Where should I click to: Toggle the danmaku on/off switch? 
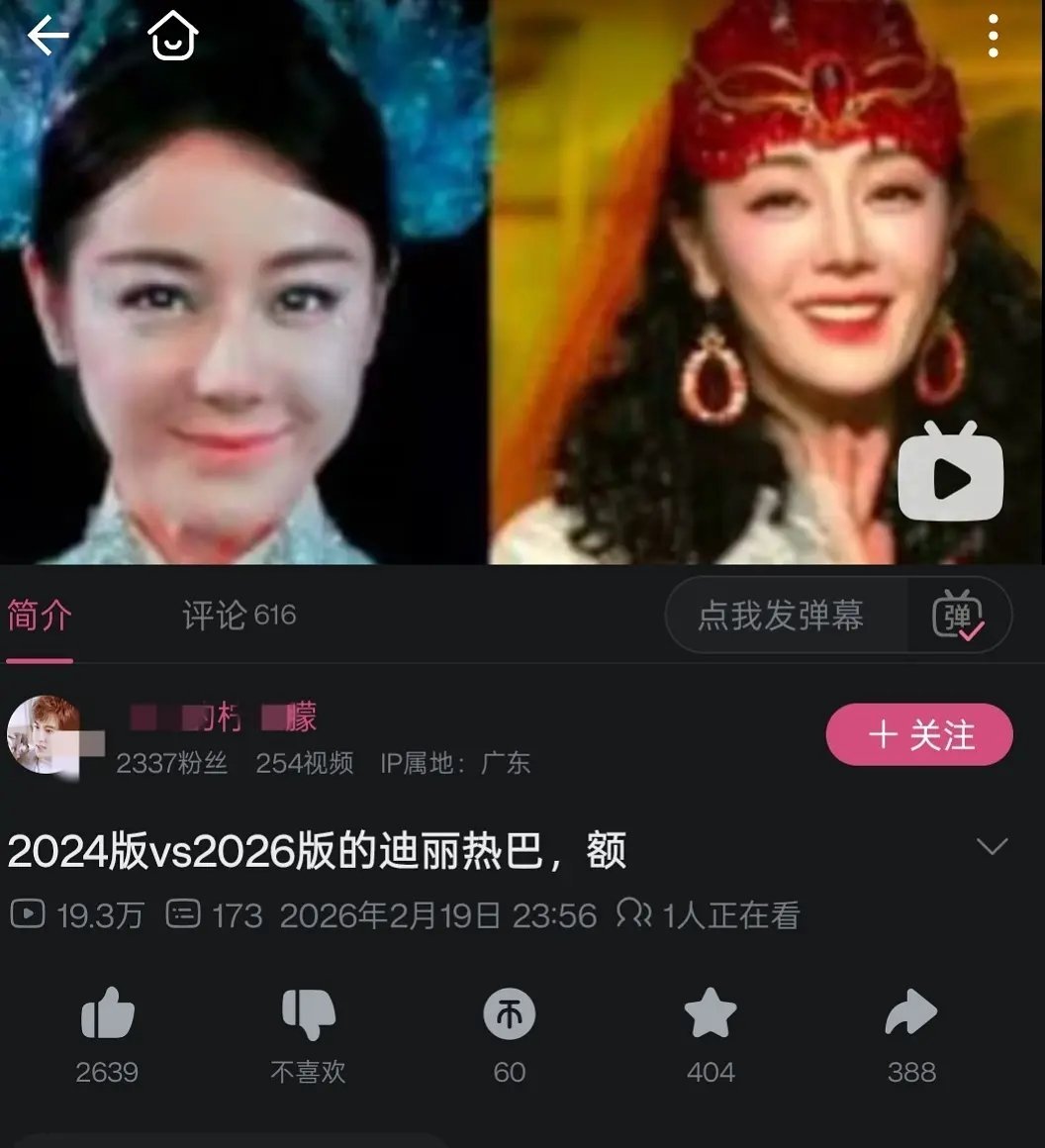pos(959,616)
